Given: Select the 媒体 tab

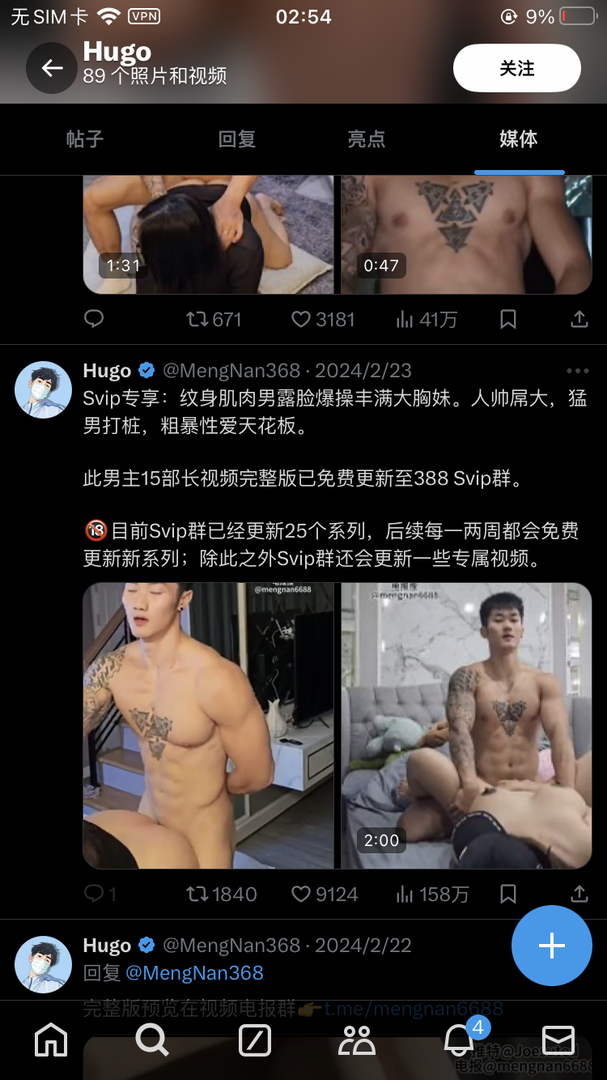Looking at the screenshot, I should tap(518, 139).
